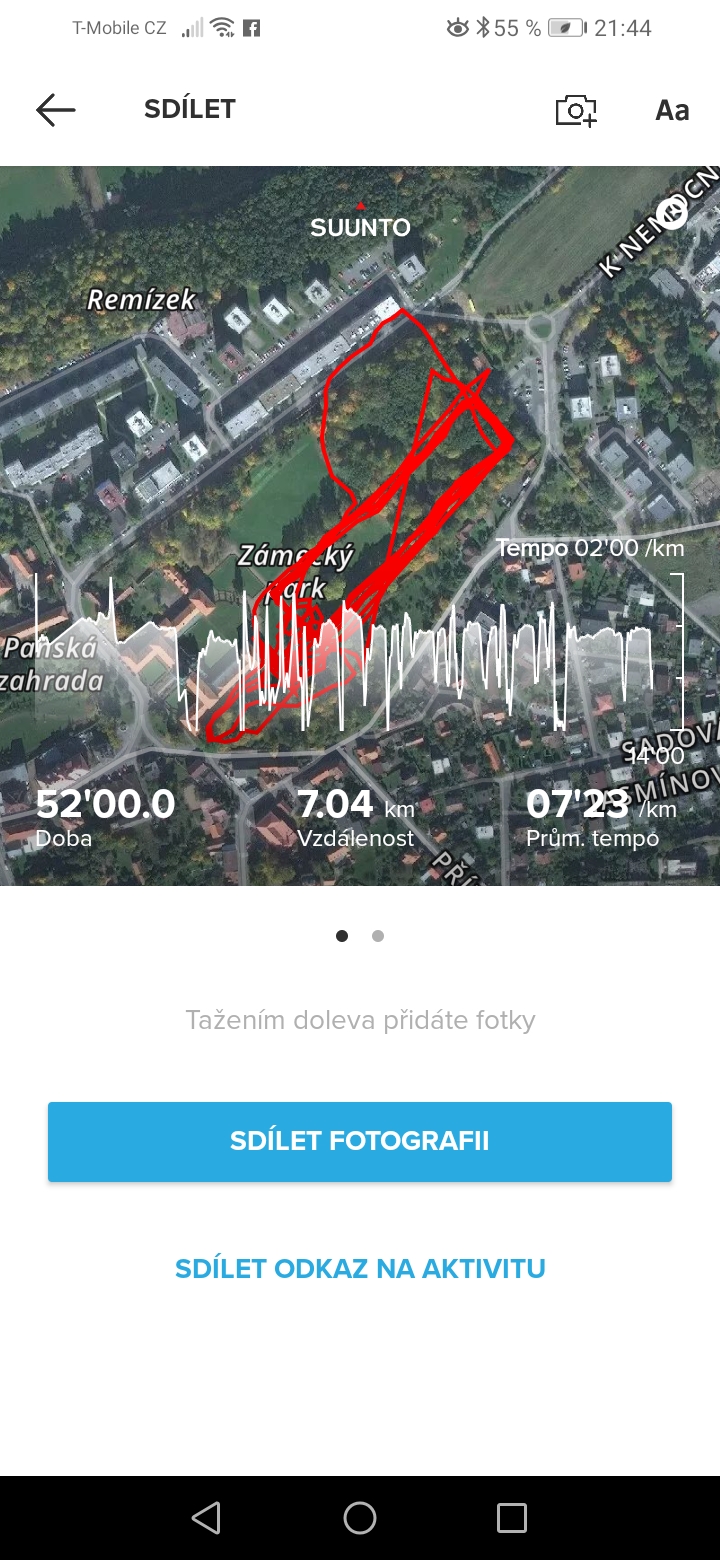Tap the SDÍLET FOTOGRAFII button
The height and width of the screenshot is (1560, 720).
point(360,1141)
